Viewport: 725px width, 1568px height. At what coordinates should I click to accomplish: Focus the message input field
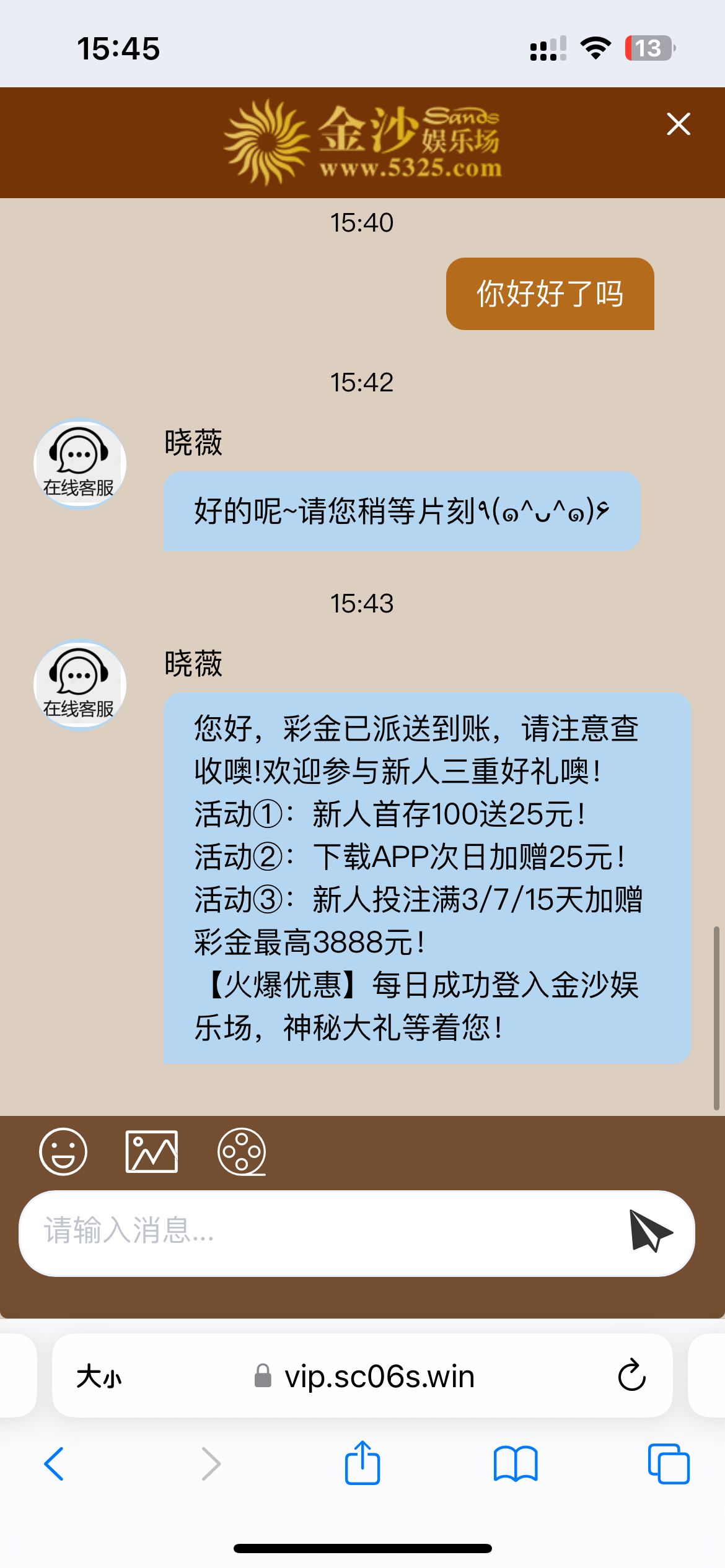click(x=310, y=1231)
